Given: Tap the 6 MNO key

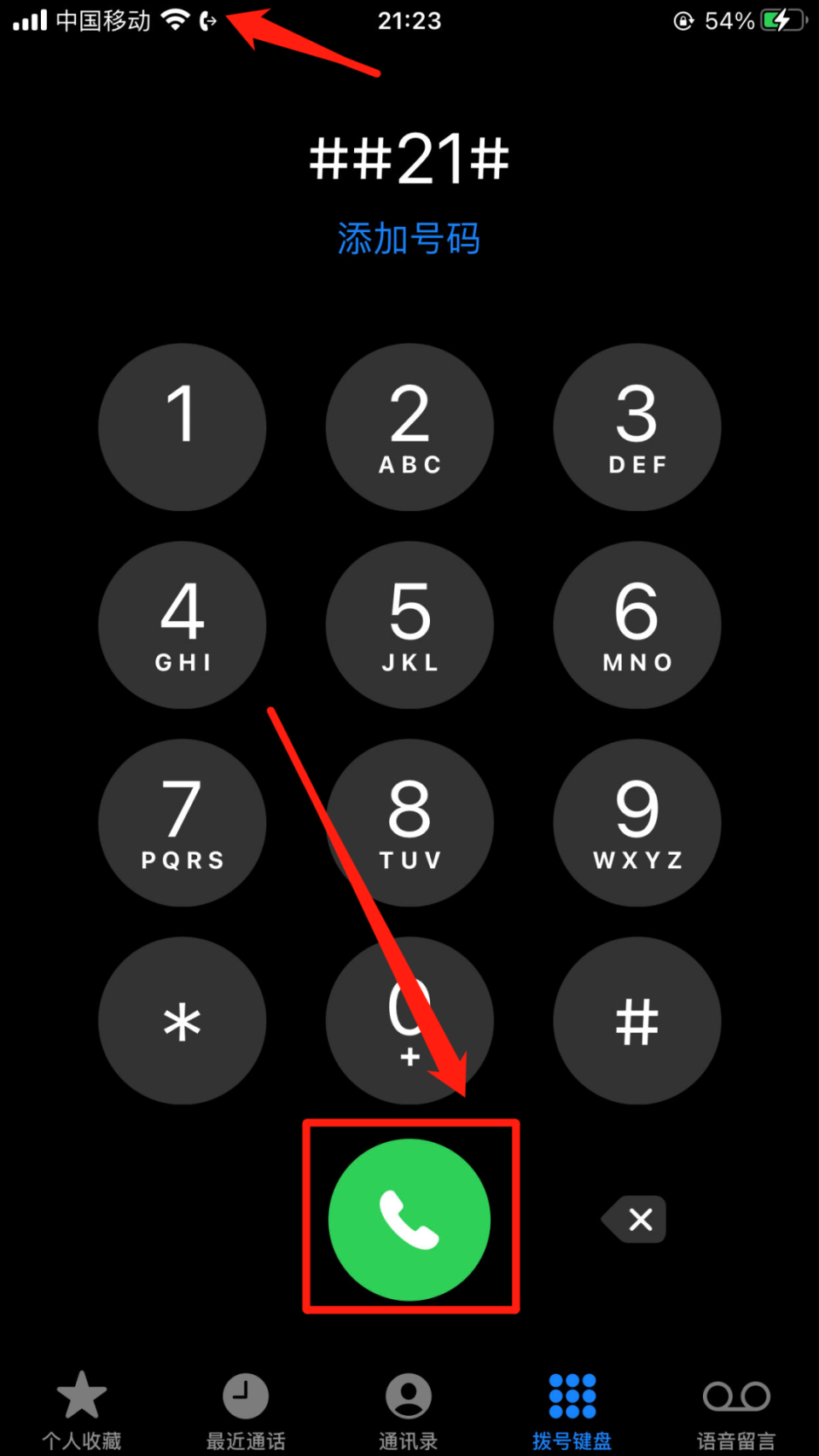Looking at the screenshot, I should (x=637, y=624).
